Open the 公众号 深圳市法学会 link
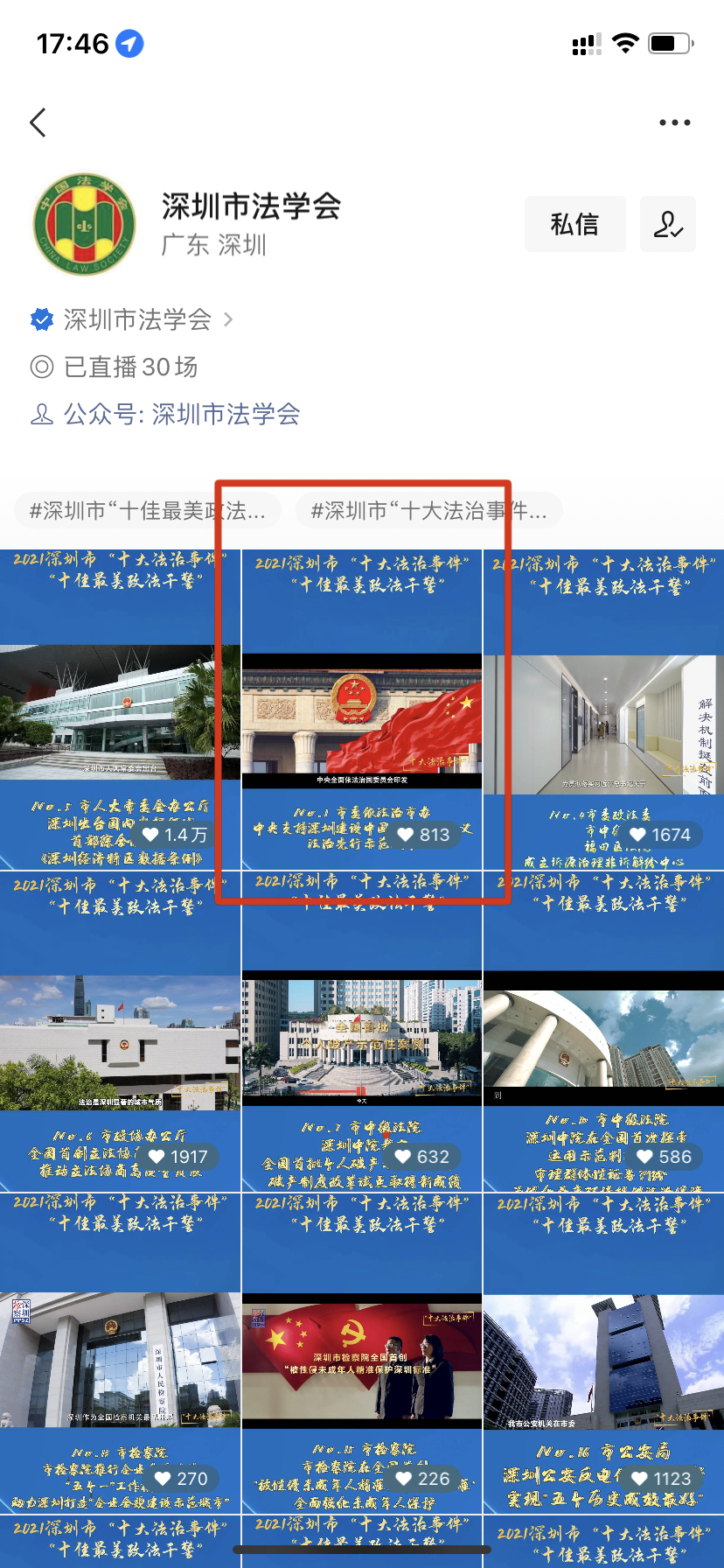The width and height of the screenshot is (724, 1568). (181, 414)
